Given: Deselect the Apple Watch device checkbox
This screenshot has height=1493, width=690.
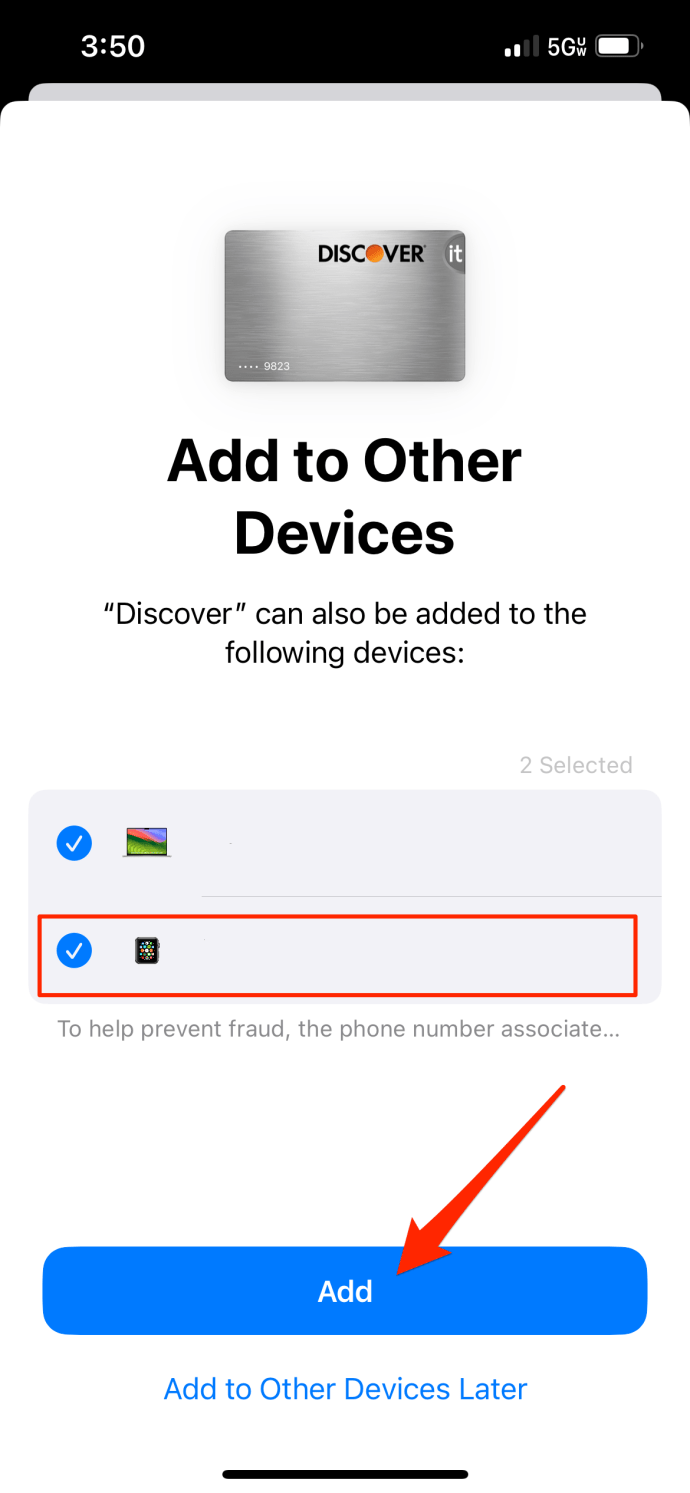Looking at the screenshot, I should pyautogui.click(x=74, y=950).
